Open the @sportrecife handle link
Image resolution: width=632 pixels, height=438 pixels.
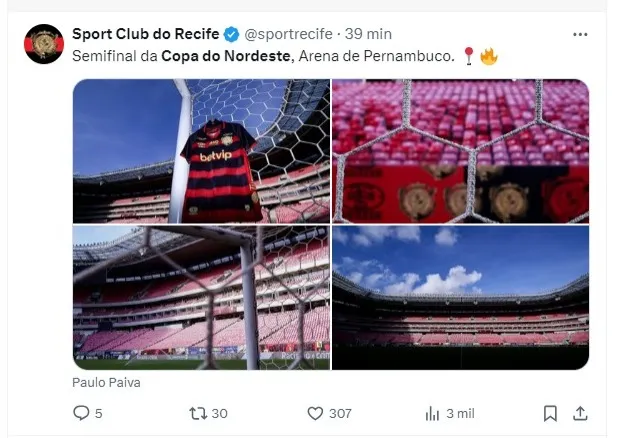(286, 34)
